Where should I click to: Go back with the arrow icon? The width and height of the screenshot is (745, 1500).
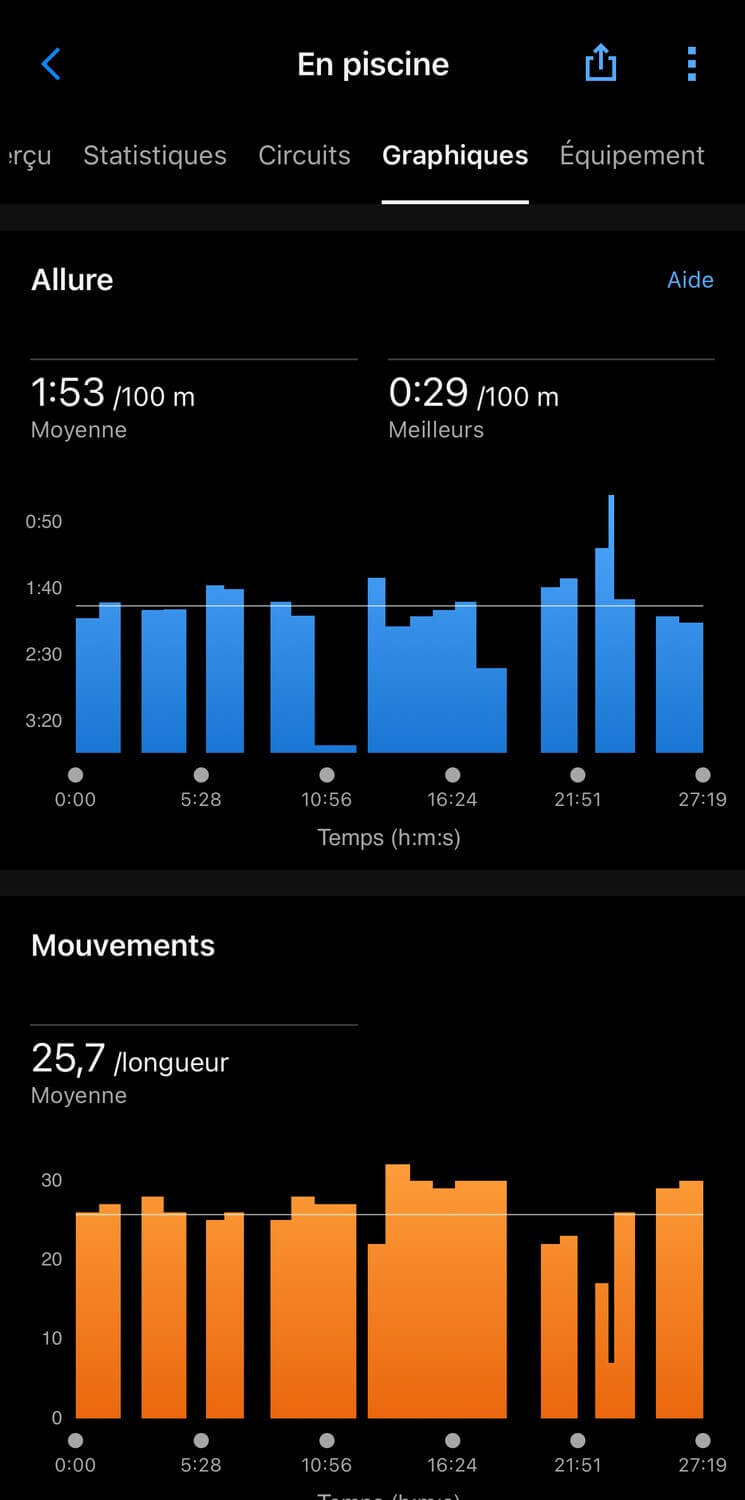51,64
